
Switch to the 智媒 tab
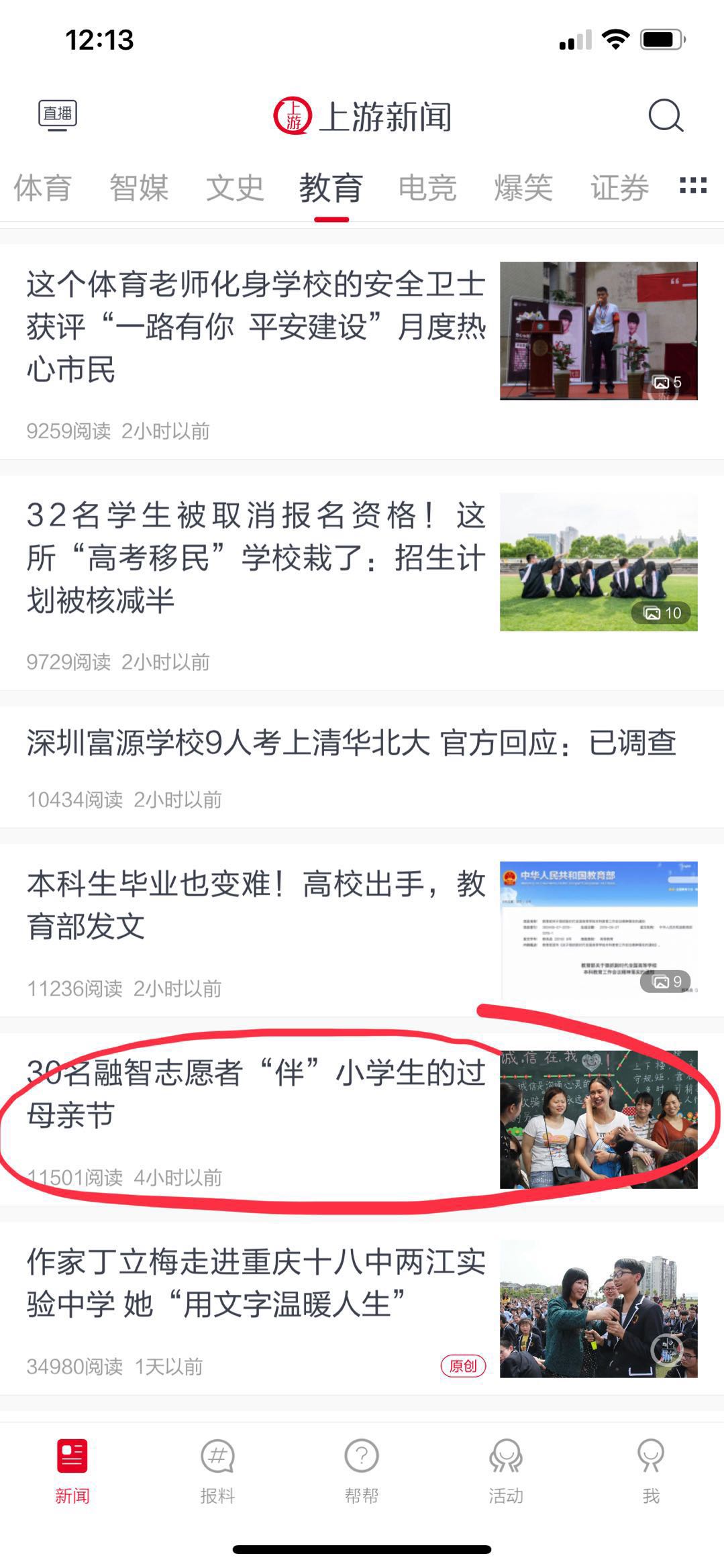pyautogui.click(x=139, y=188)
